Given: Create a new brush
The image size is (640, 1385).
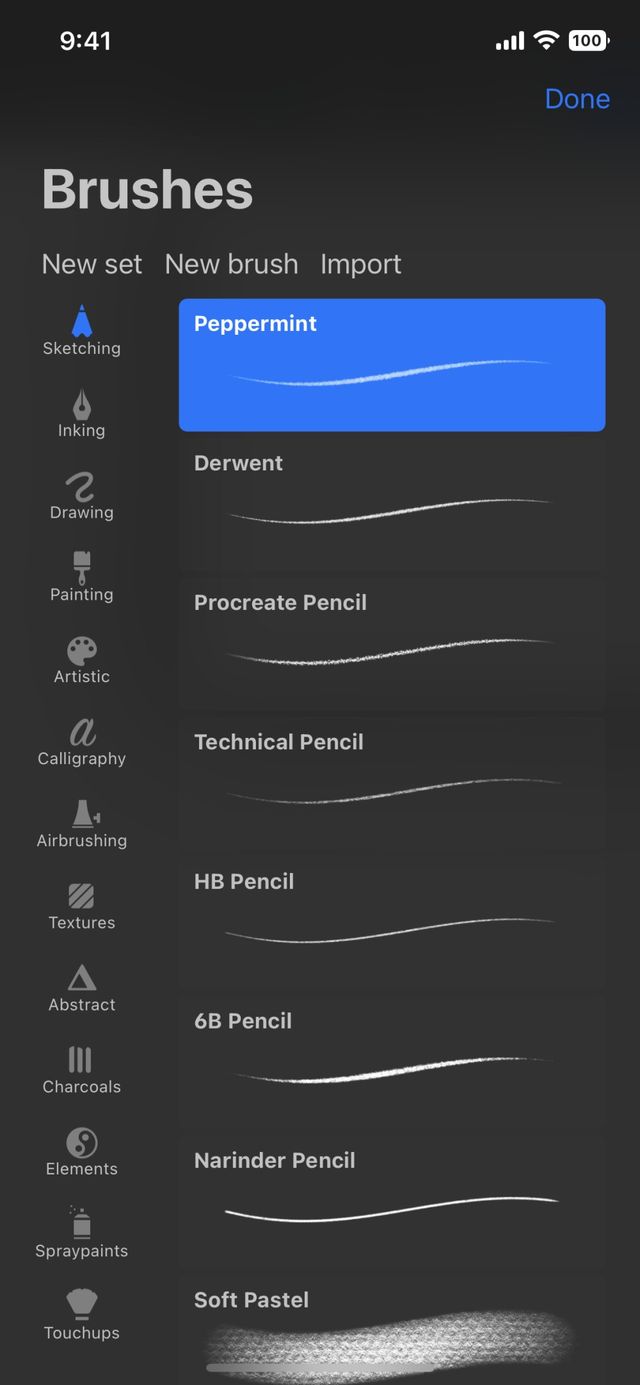Looking at the screenshot, I should coord(231,264).
